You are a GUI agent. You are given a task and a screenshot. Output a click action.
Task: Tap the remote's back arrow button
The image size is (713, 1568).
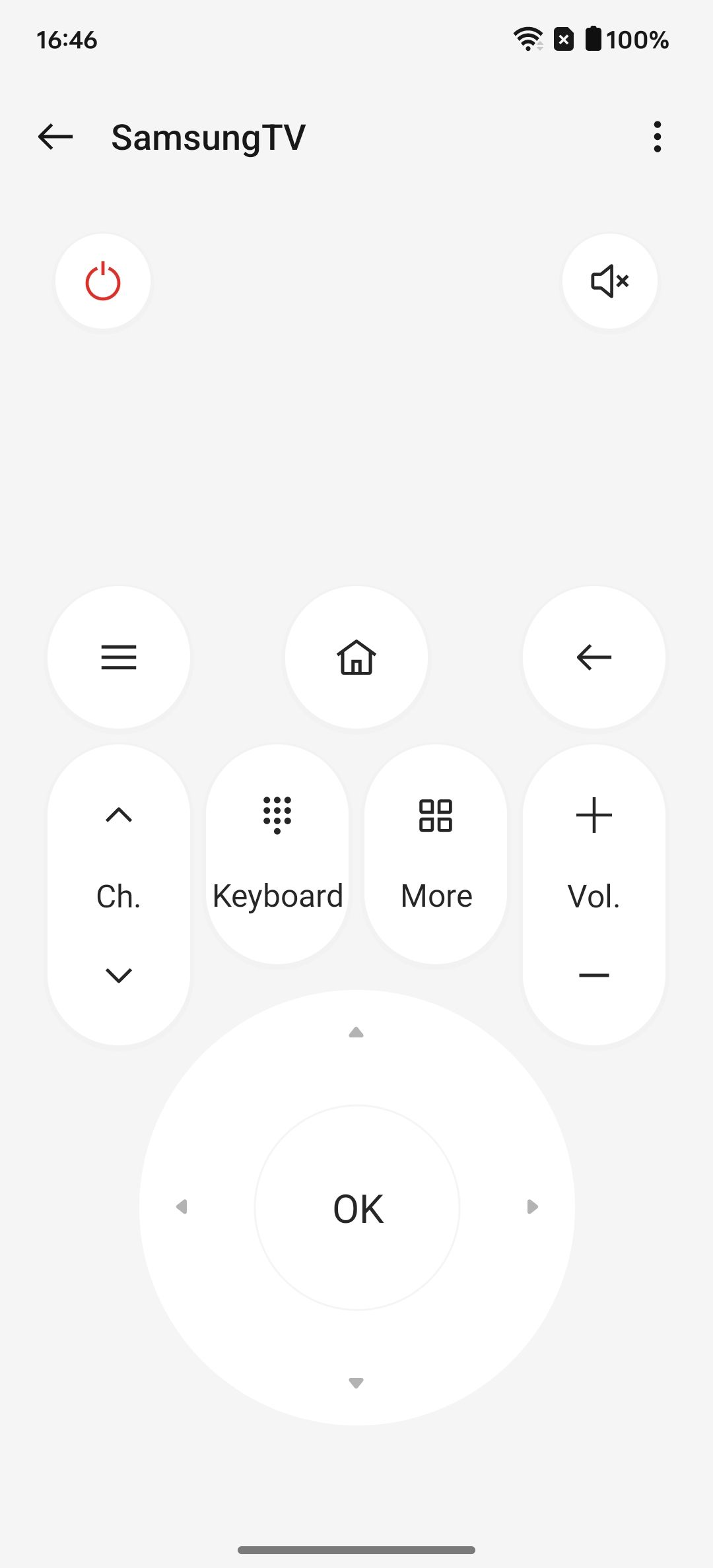coord(594,657)
